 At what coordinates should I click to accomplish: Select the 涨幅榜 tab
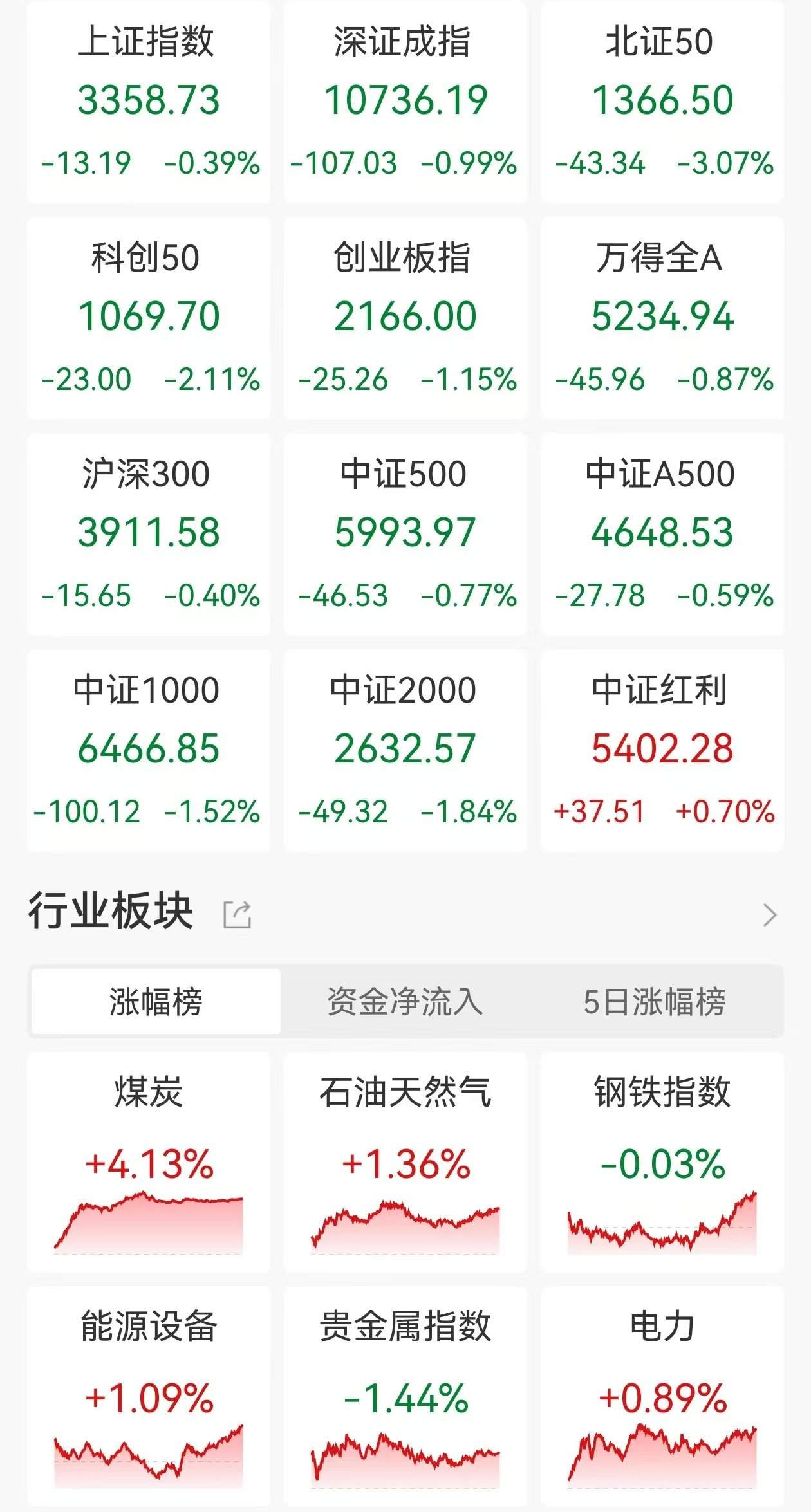pyautogui.click(x=156, y=1002)
